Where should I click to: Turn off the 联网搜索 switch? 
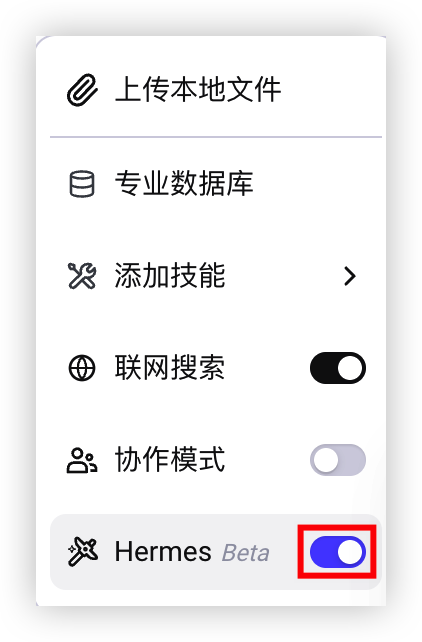(338, 368)
